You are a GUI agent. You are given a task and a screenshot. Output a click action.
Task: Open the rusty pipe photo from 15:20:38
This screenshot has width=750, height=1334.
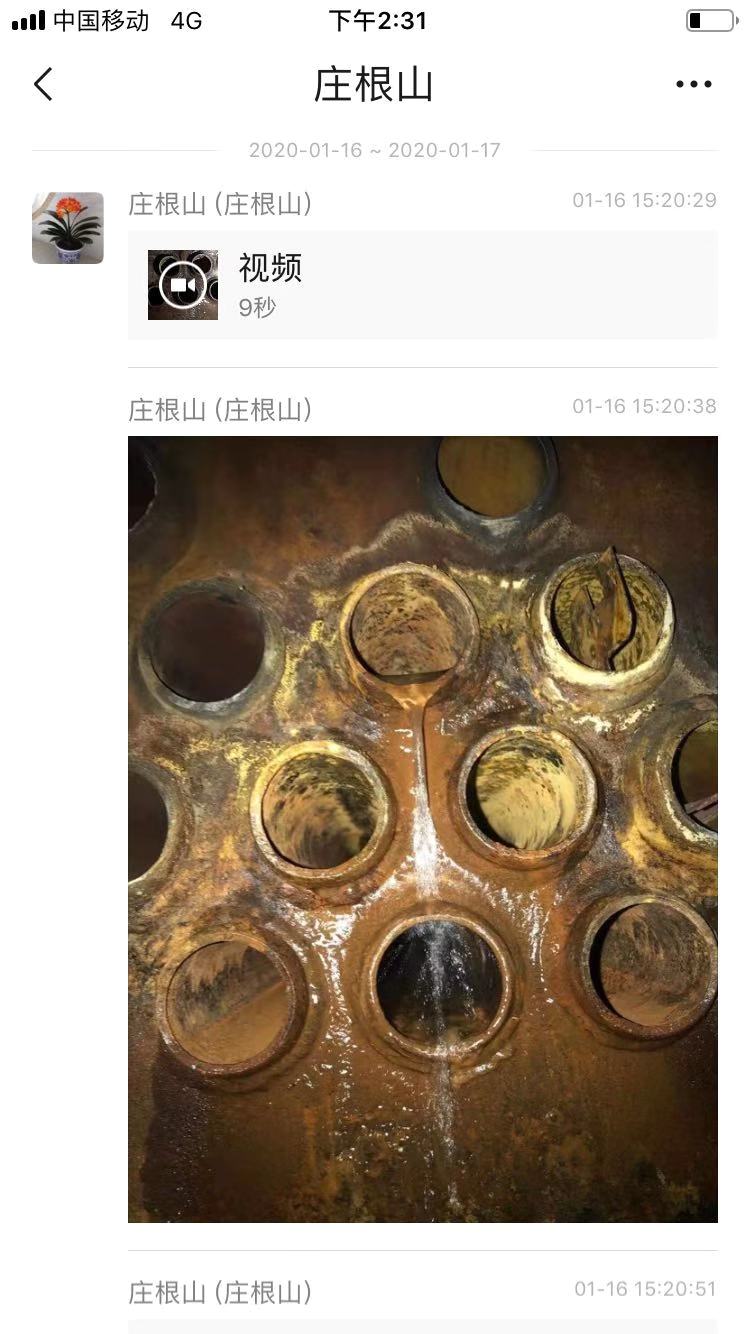(422, 828)
